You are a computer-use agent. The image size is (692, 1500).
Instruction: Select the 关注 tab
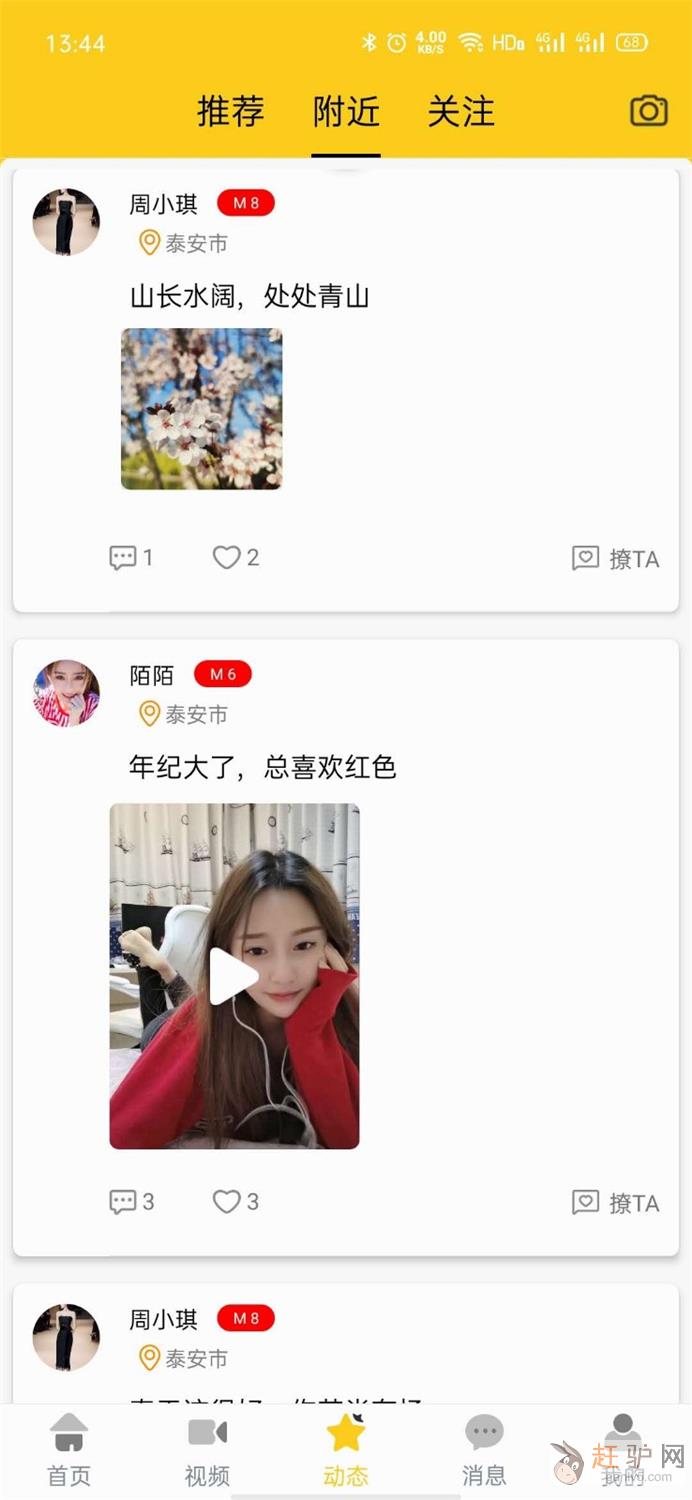(461, 111)
